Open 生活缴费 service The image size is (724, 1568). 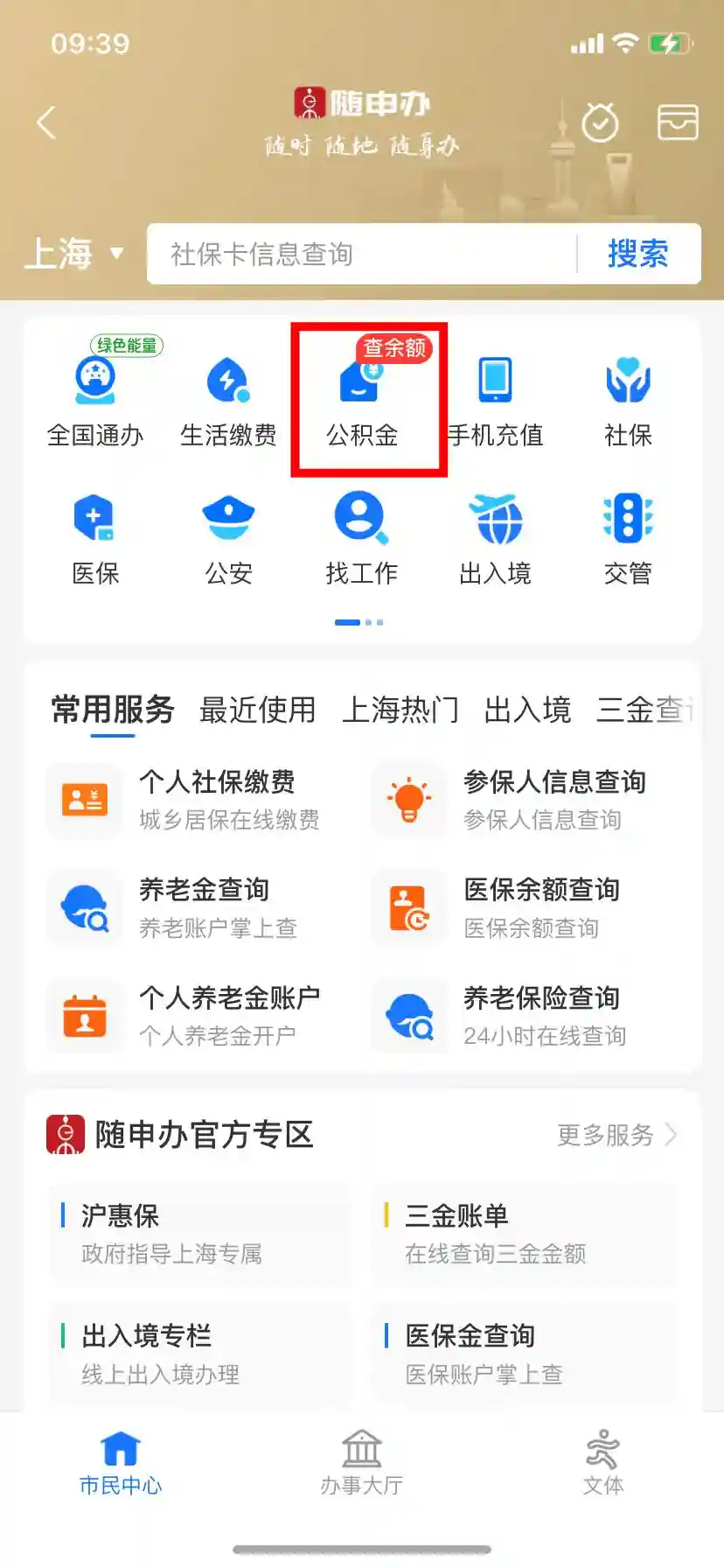point(228,399)
